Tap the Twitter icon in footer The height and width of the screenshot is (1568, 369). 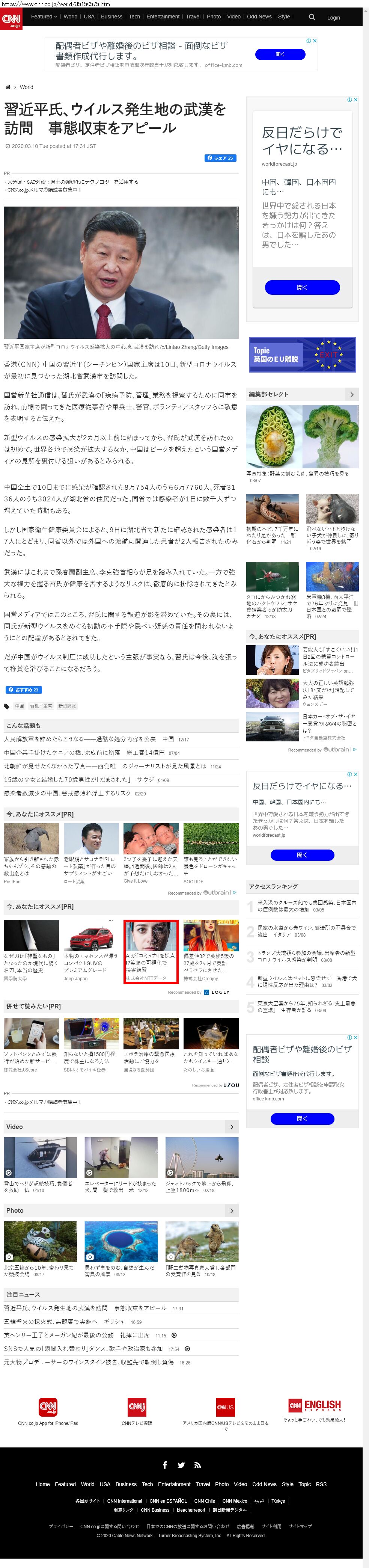coord(181,1465)
